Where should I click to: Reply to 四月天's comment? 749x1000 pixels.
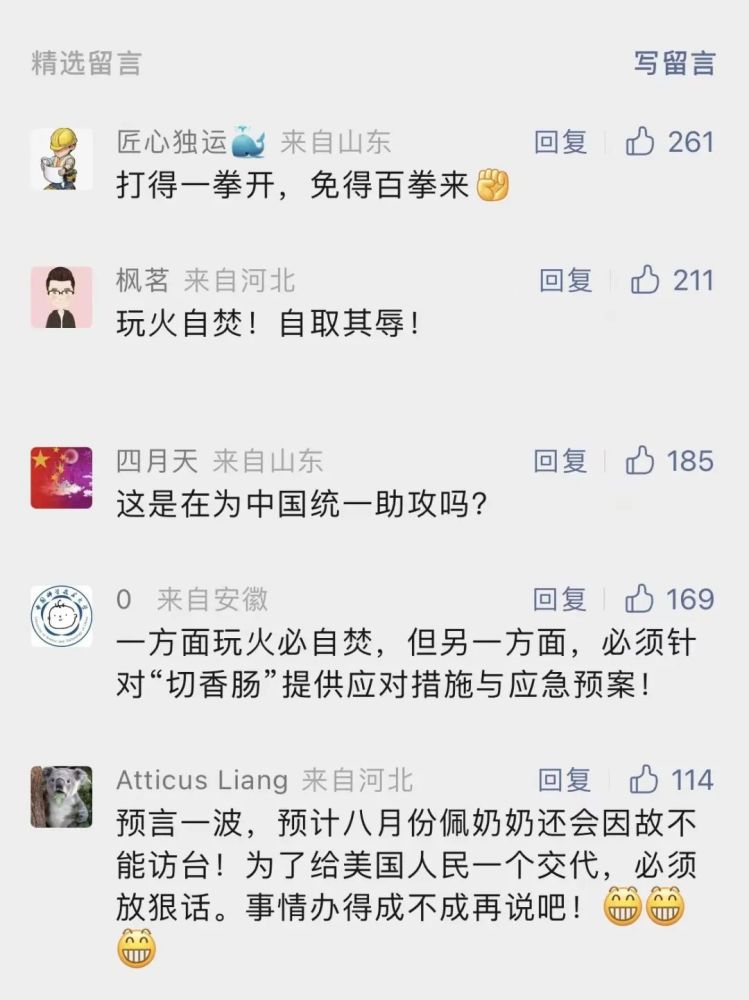coord(560,461)
